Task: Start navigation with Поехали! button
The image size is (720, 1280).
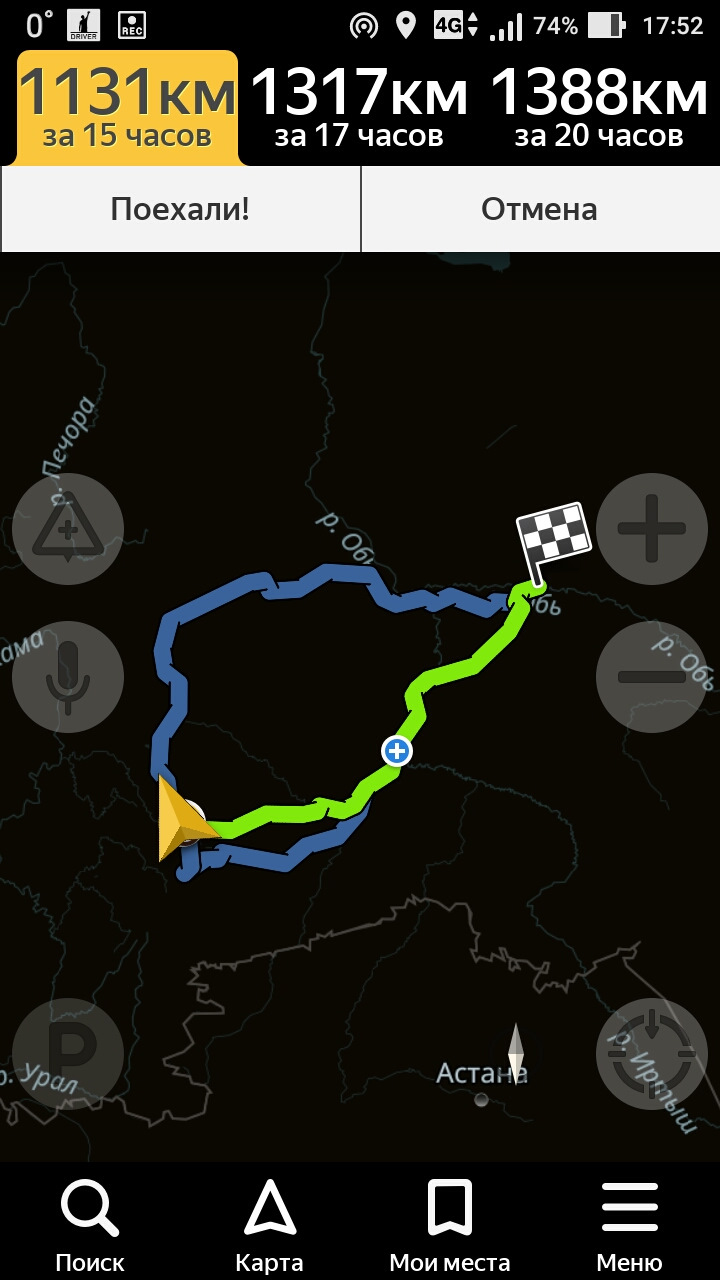Action: click(180, 209)
